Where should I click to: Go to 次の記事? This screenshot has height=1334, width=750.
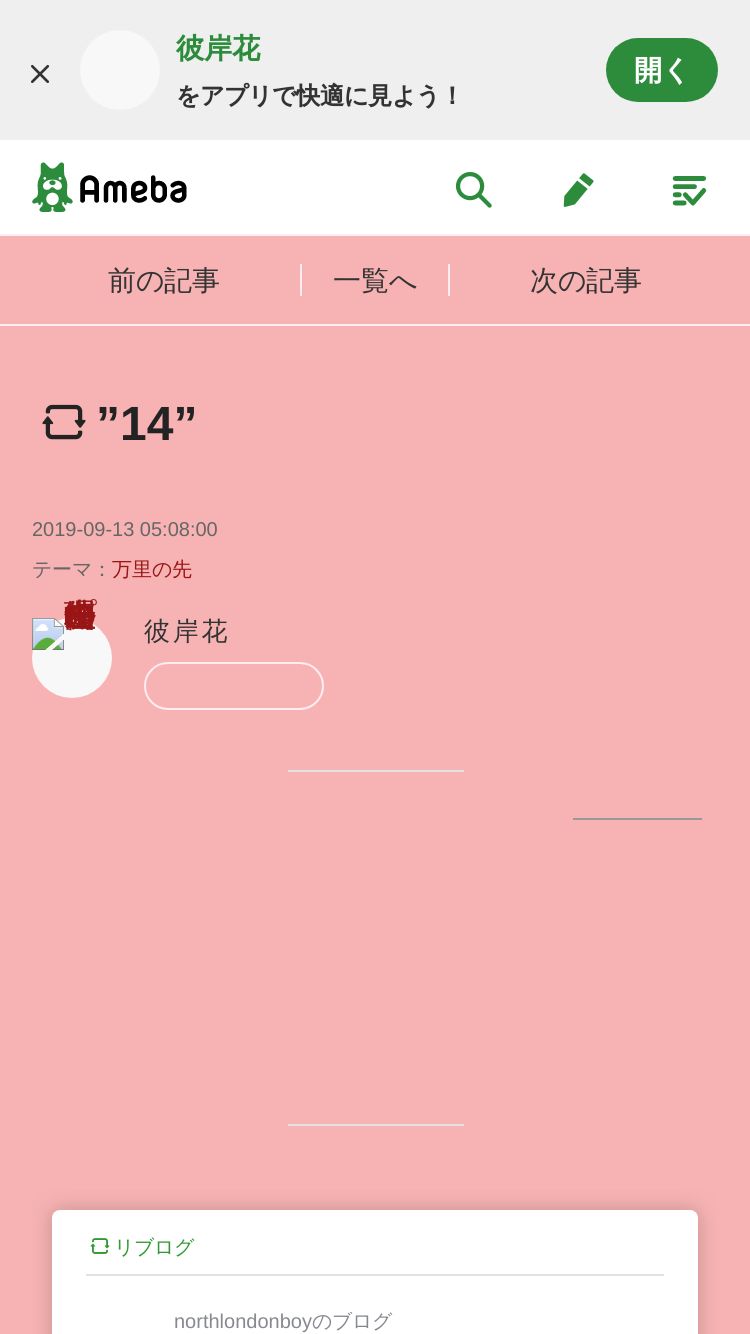click(585, 281)
